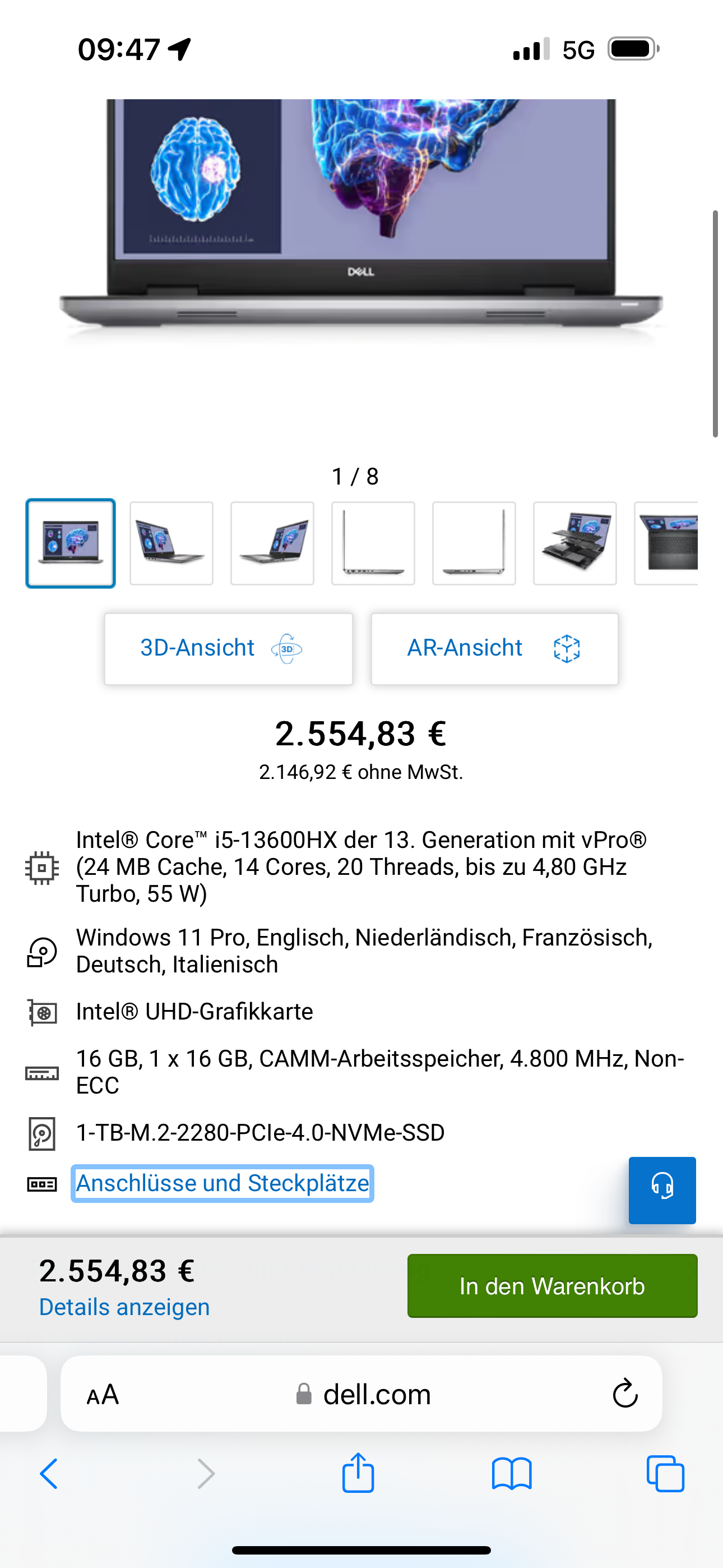The image size is (723, 1568).
Task: View the fourth thumbnail with open side profile
Action: pyautogui.click(x=373, y=543)
